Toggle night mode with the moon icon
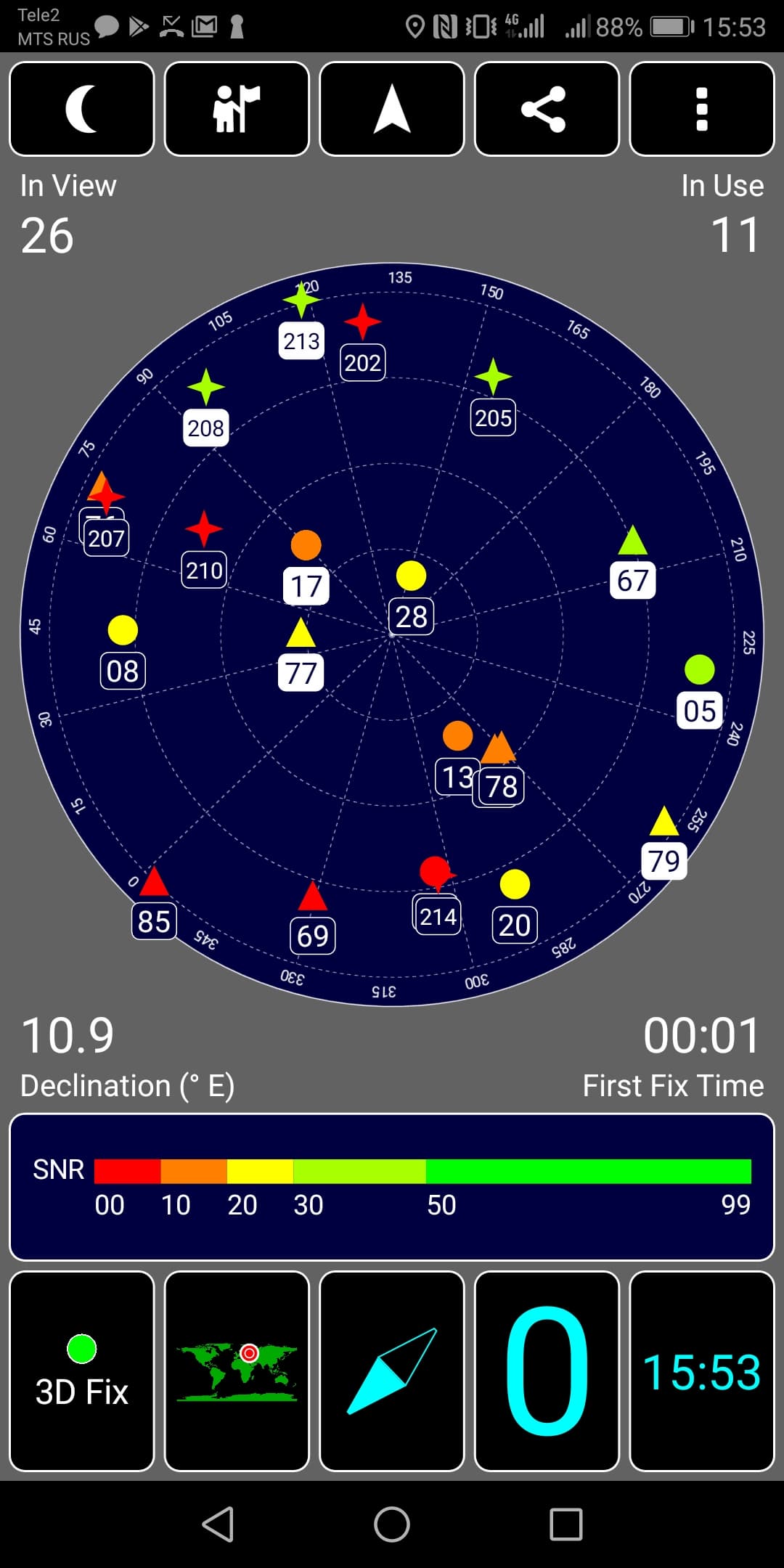This screenshot has height=1568, width=784. pos(82,109)
